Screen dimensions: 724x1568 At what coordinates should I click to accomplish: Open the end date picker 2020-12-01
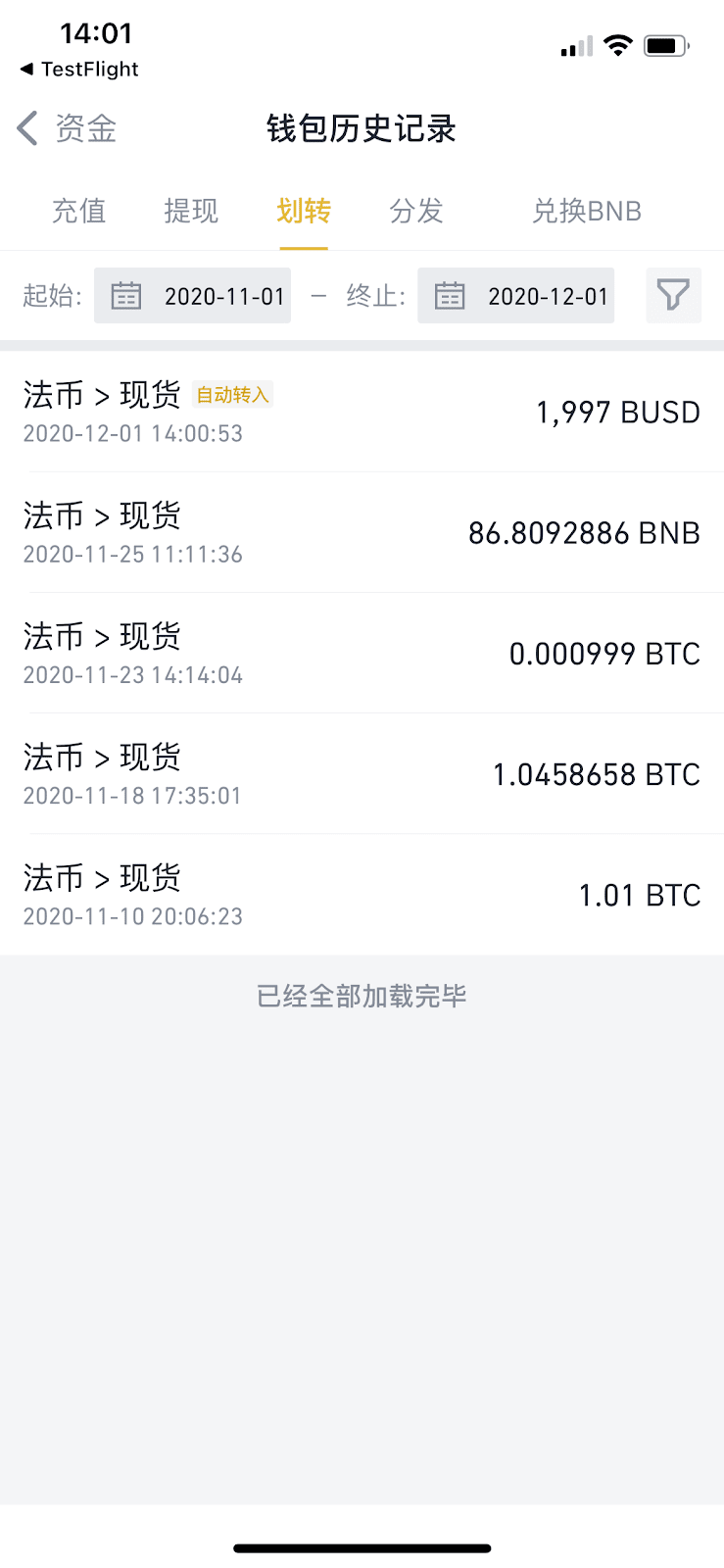(x=516, y=295)
